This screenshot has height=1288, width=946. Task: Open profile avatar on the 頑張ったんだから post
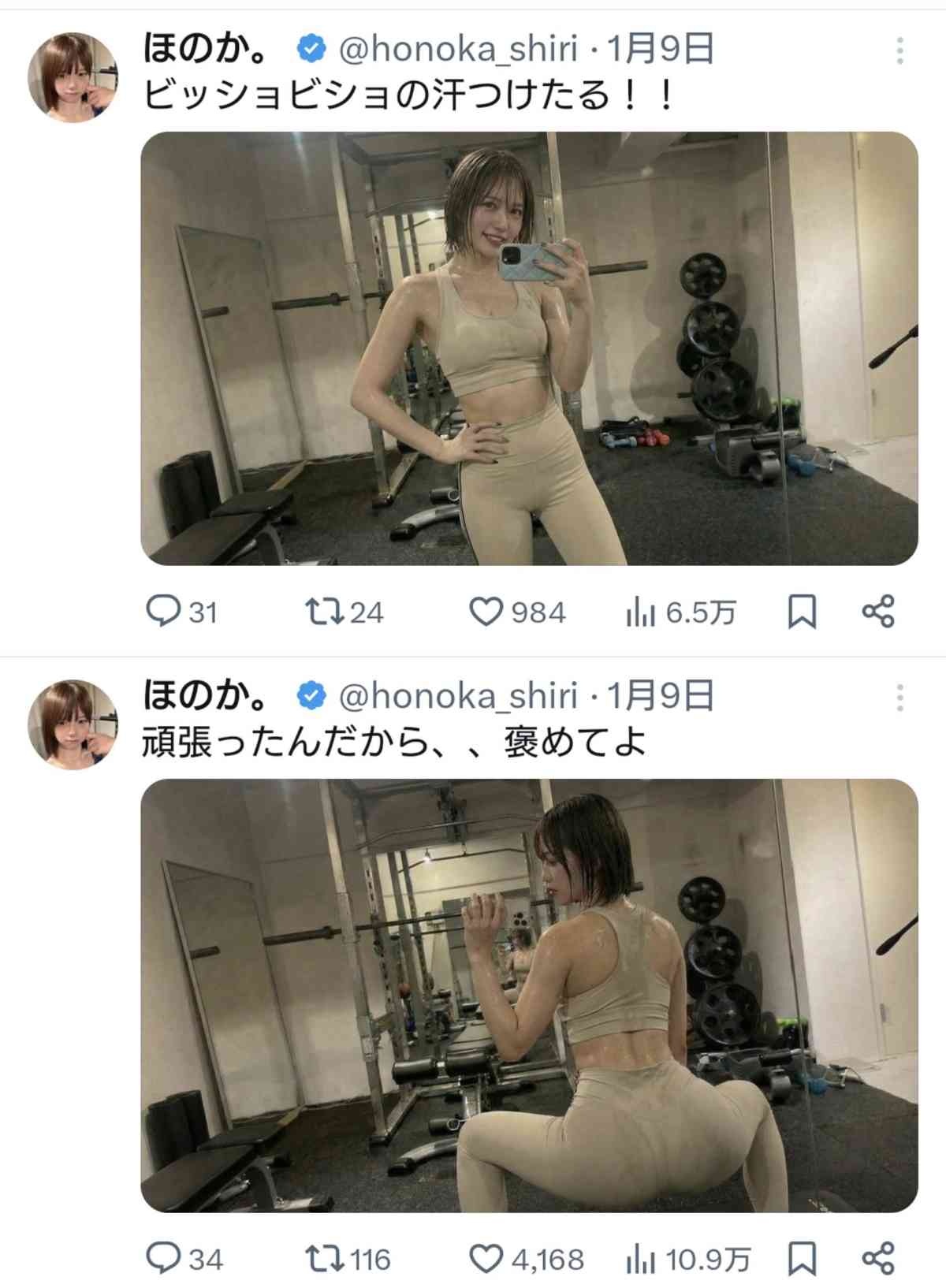tap(72, 724)
